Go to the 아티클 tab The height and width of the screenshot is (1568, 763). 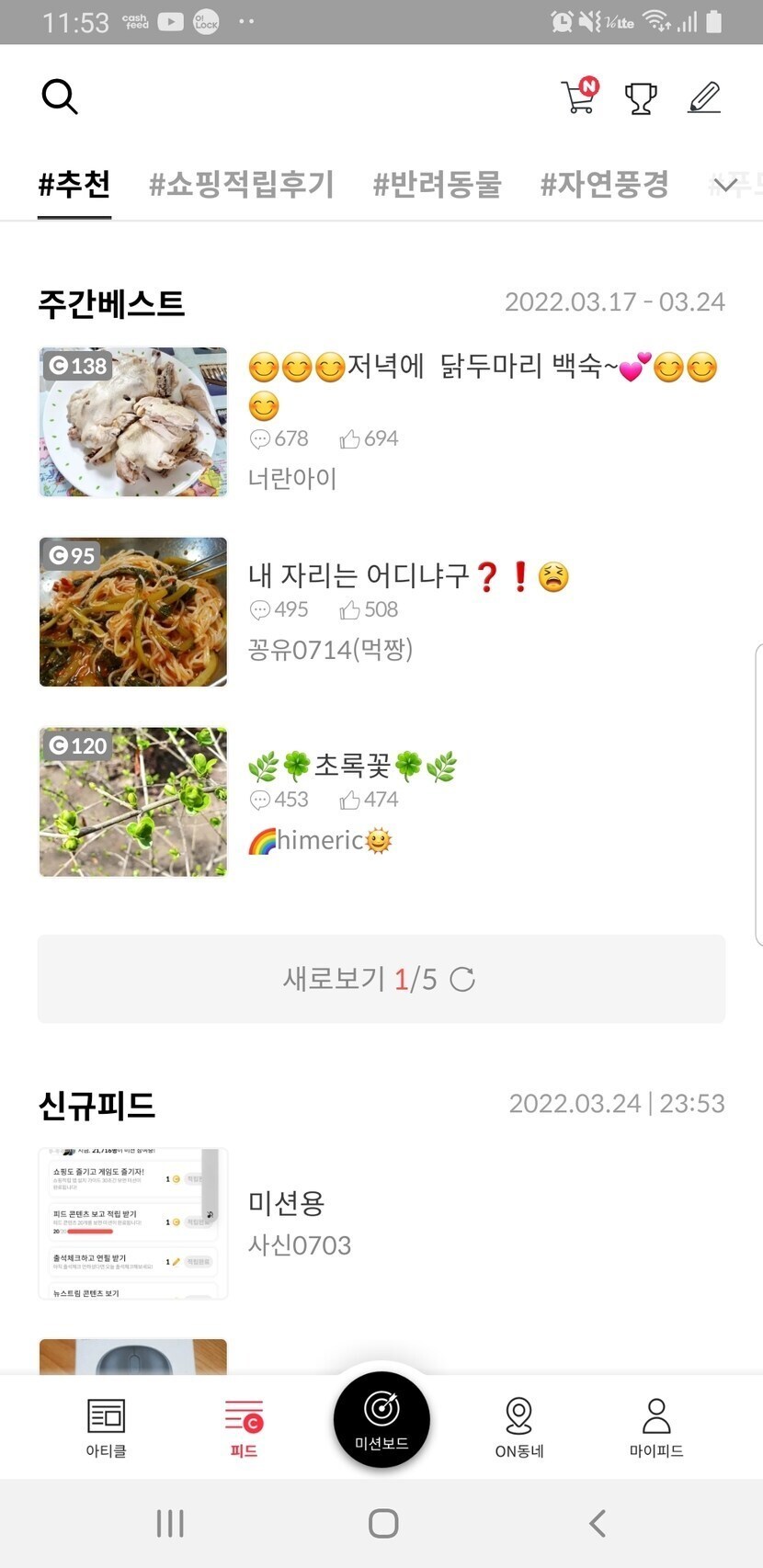(106, 1427)
